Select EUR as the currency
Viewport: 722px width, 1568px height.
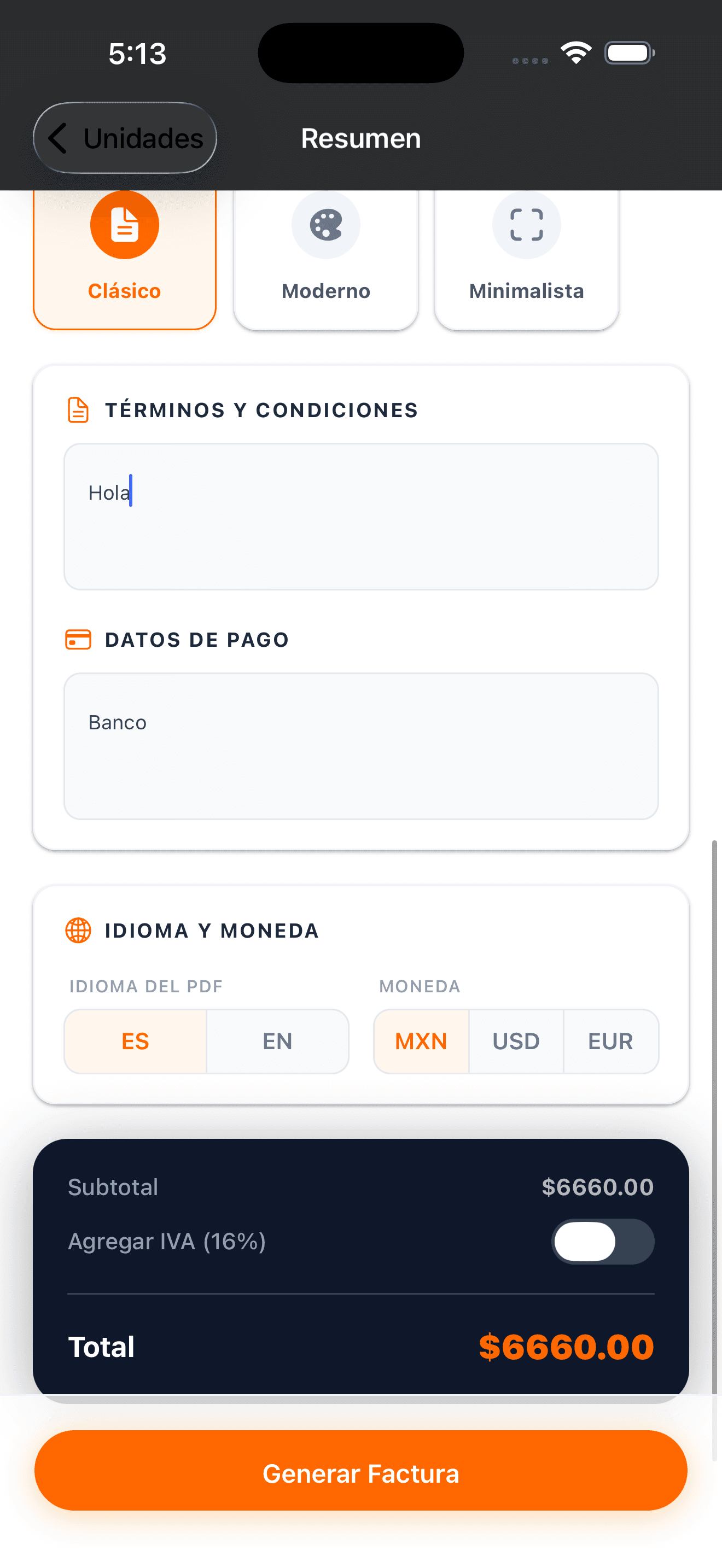610,1041
